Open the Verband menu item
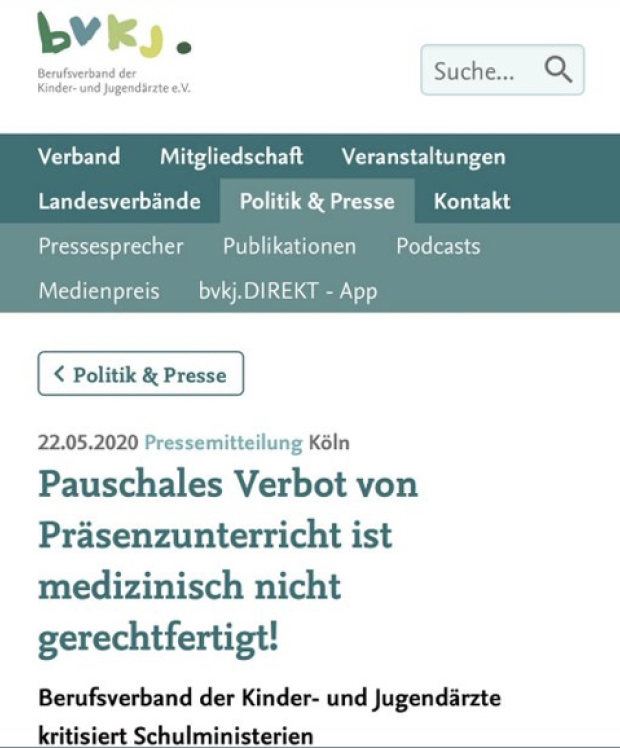This screenshot has width=620, height=748. 79,157
